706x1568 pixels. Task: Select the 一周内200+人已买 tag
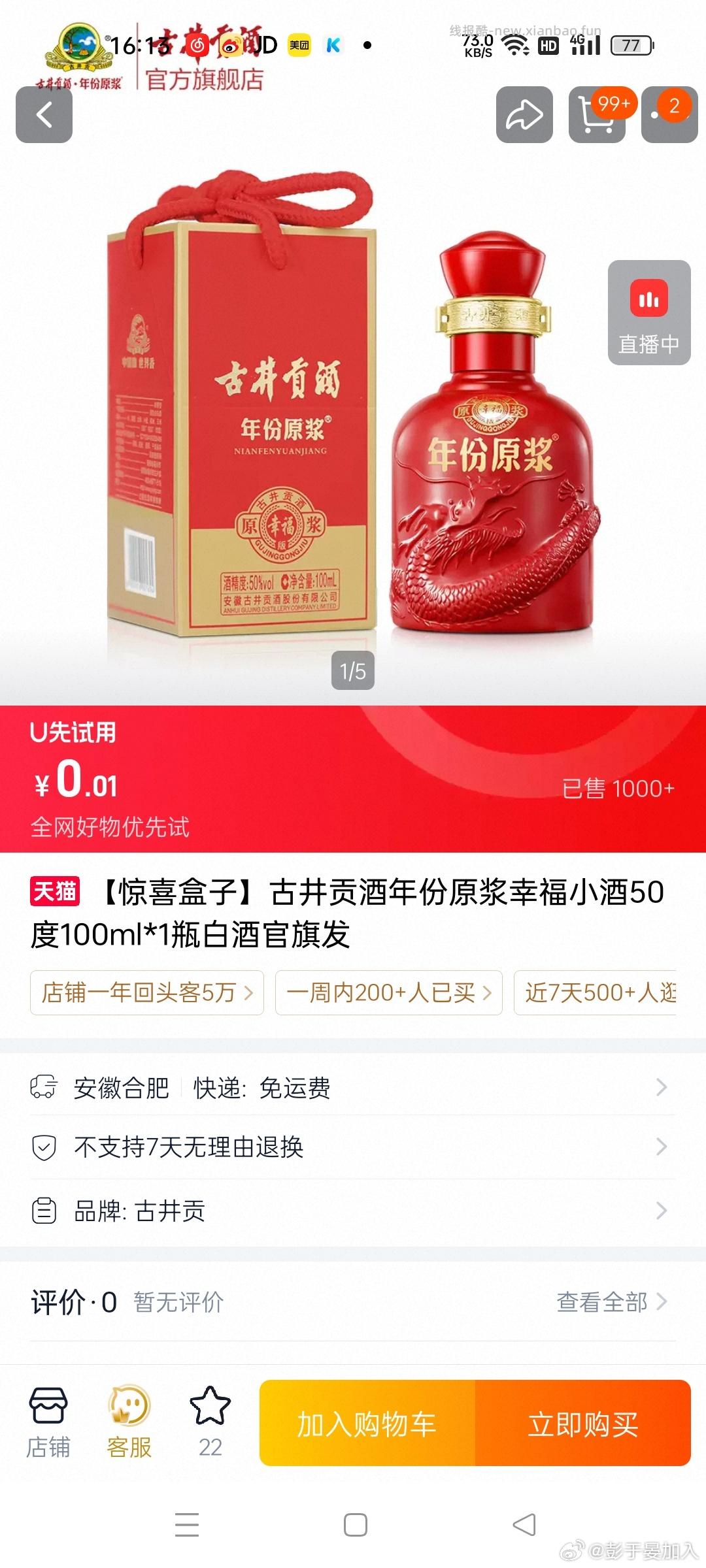tap(388, 993)
